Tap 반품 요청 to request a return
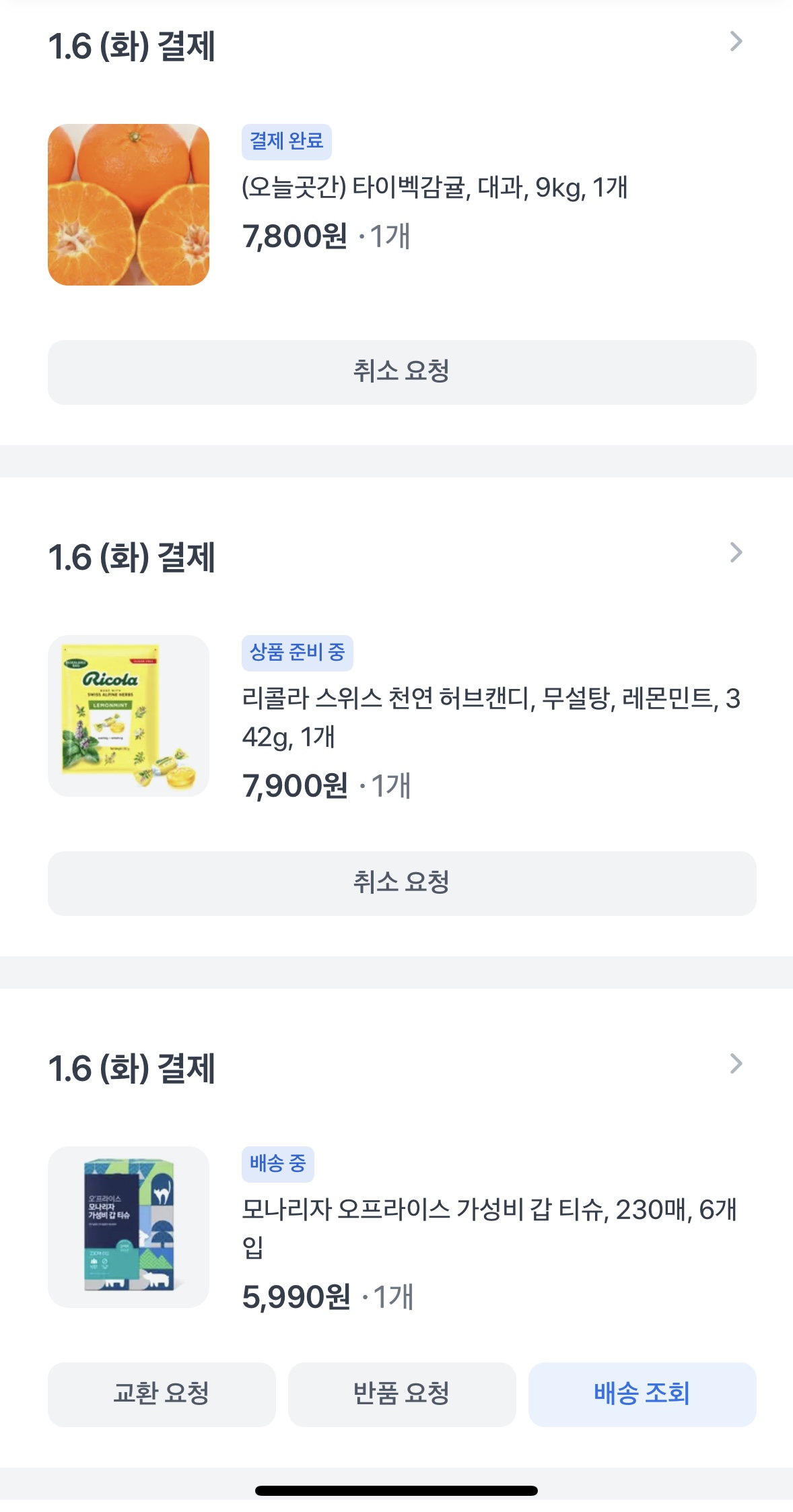Viewport: 793px width, 1512px height. click(402, 1394)
